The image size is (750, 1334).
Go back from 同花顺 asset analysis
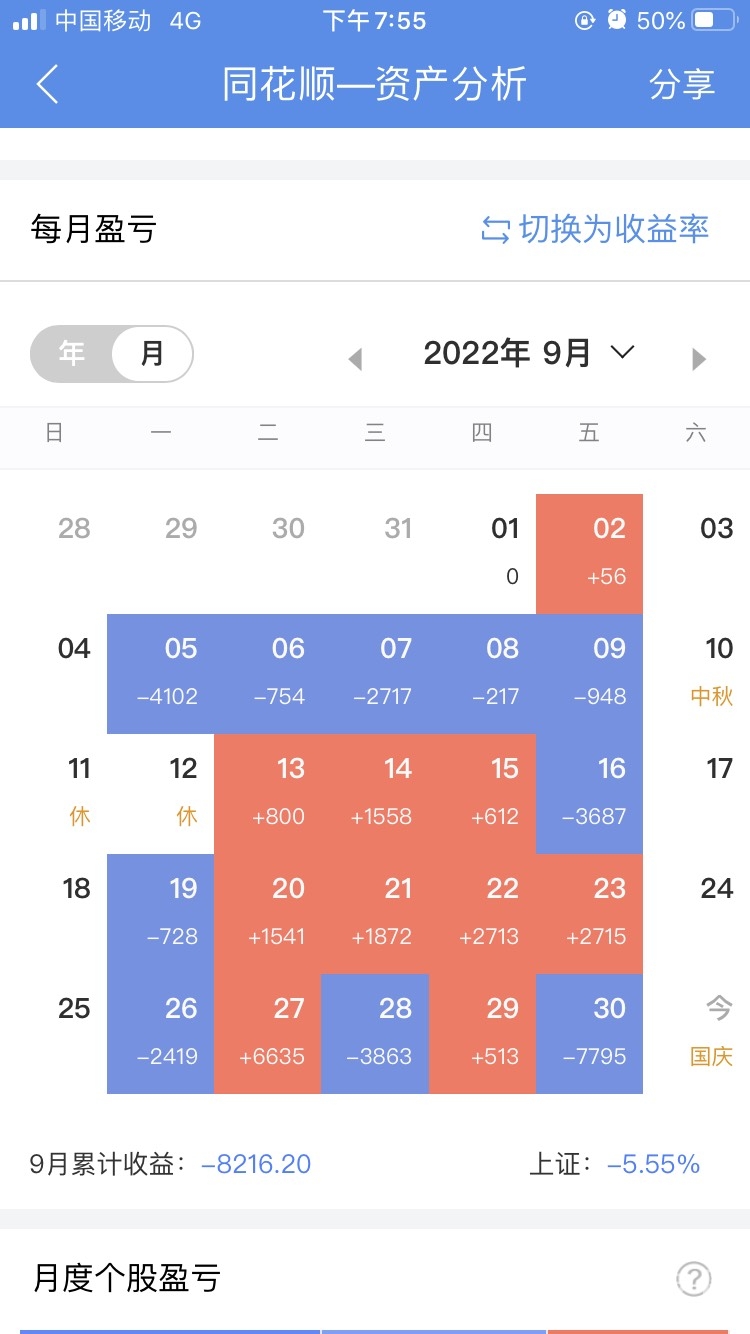click(47, 85)
